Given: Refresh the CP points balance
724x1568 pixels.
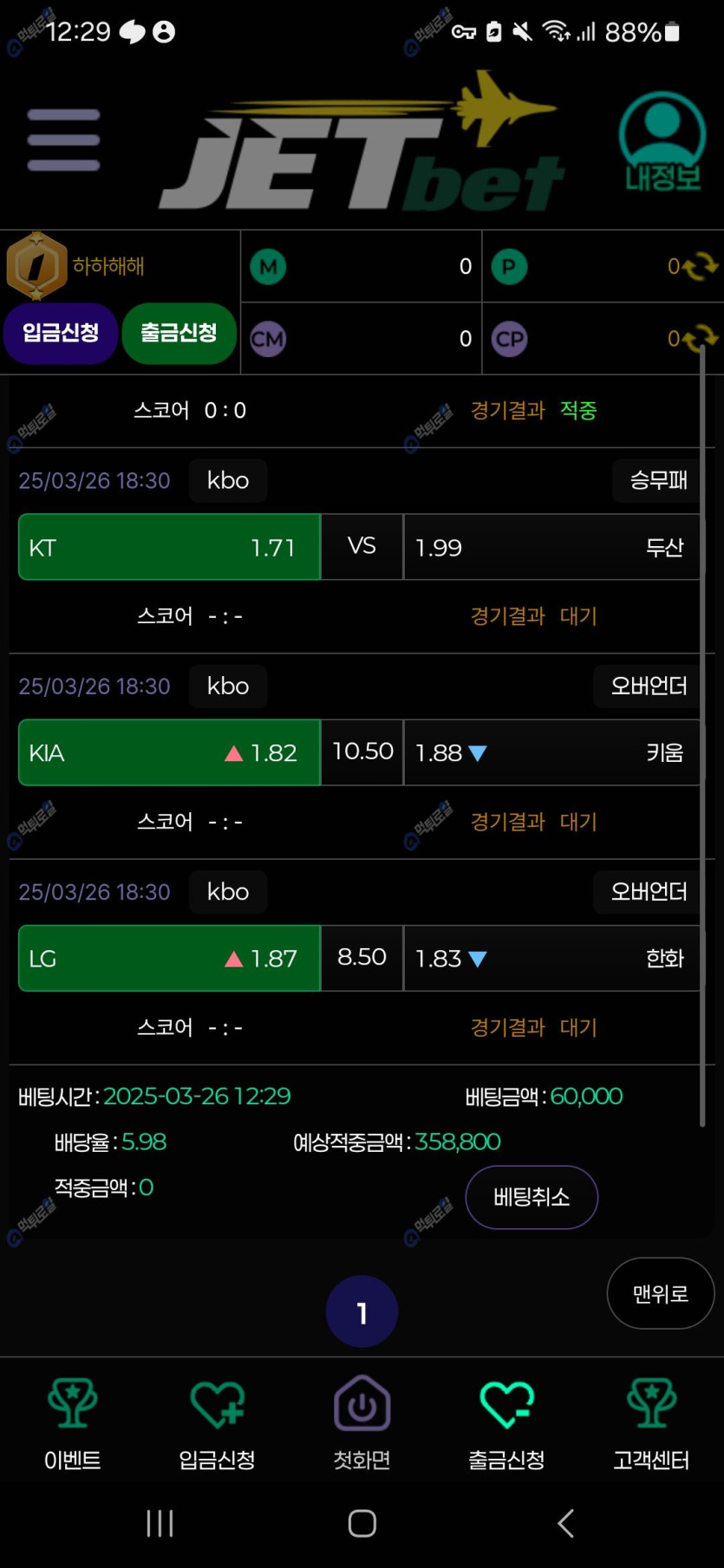Looking at the screenshot, I should pos(701,338).
